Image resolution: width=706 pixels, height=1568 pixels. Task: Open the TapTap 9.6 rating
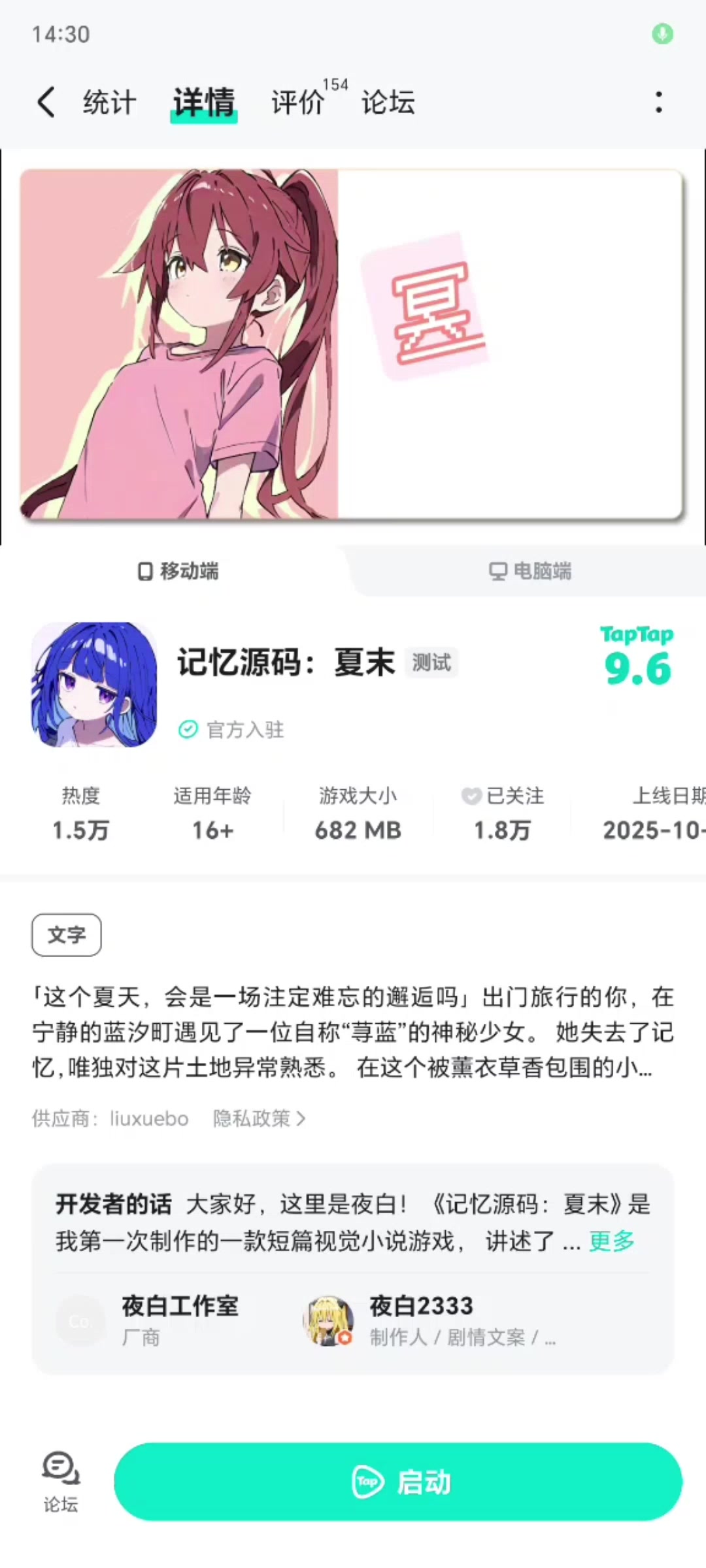(x=637, y=658)
